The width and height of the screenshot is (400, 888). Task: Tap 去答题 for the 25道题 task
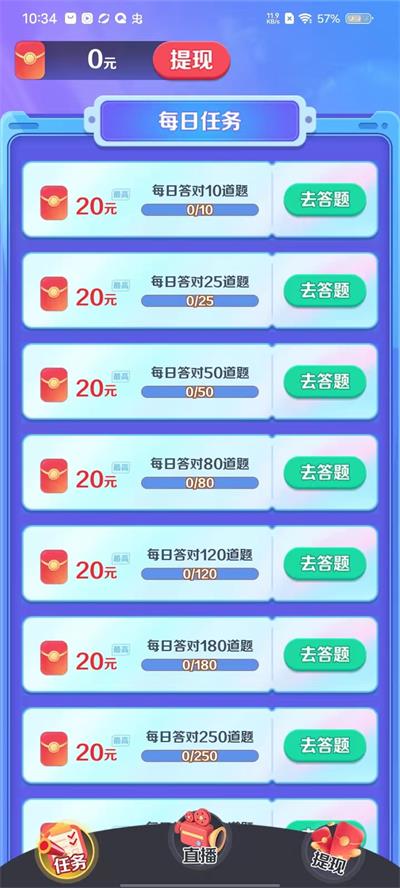tap(325, 291)
